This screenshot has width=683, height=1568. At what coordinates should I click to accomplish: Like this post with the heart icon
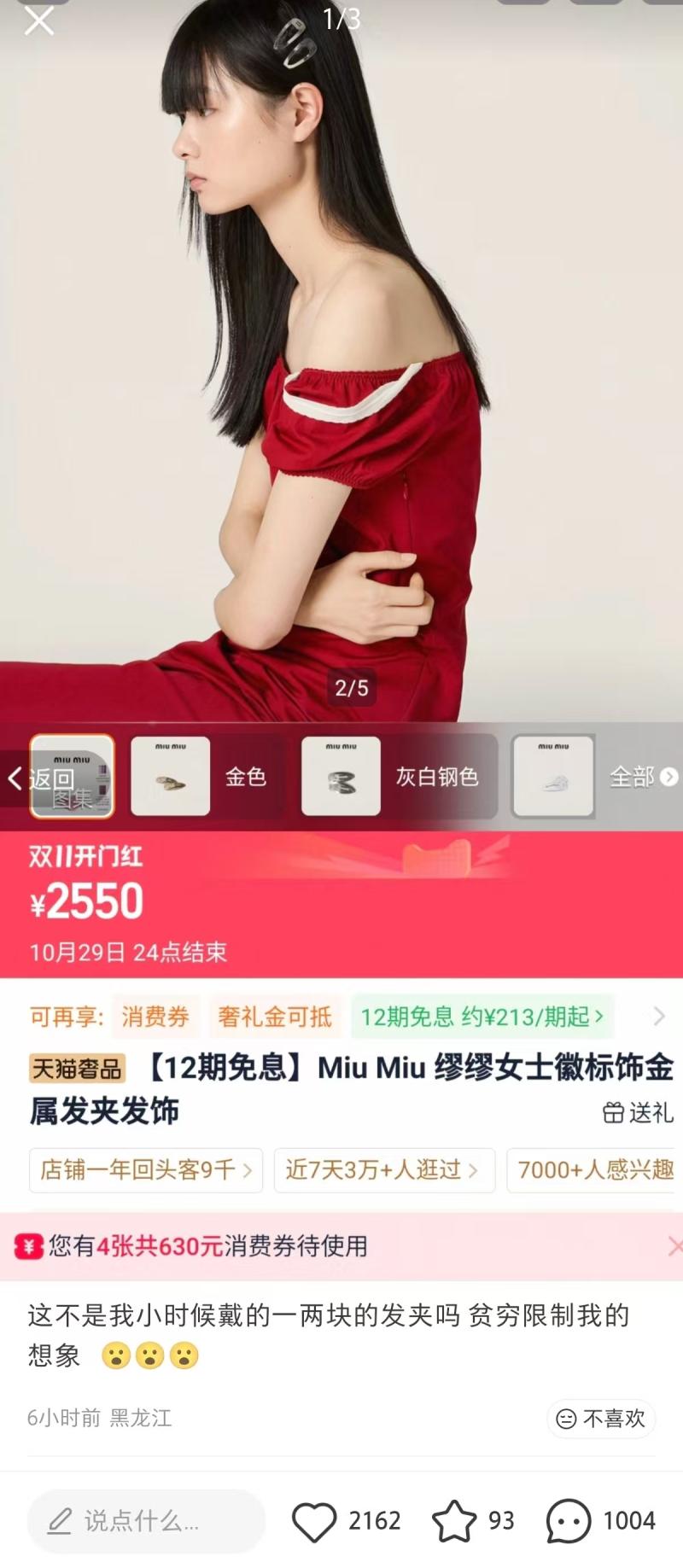point(314,1521)
